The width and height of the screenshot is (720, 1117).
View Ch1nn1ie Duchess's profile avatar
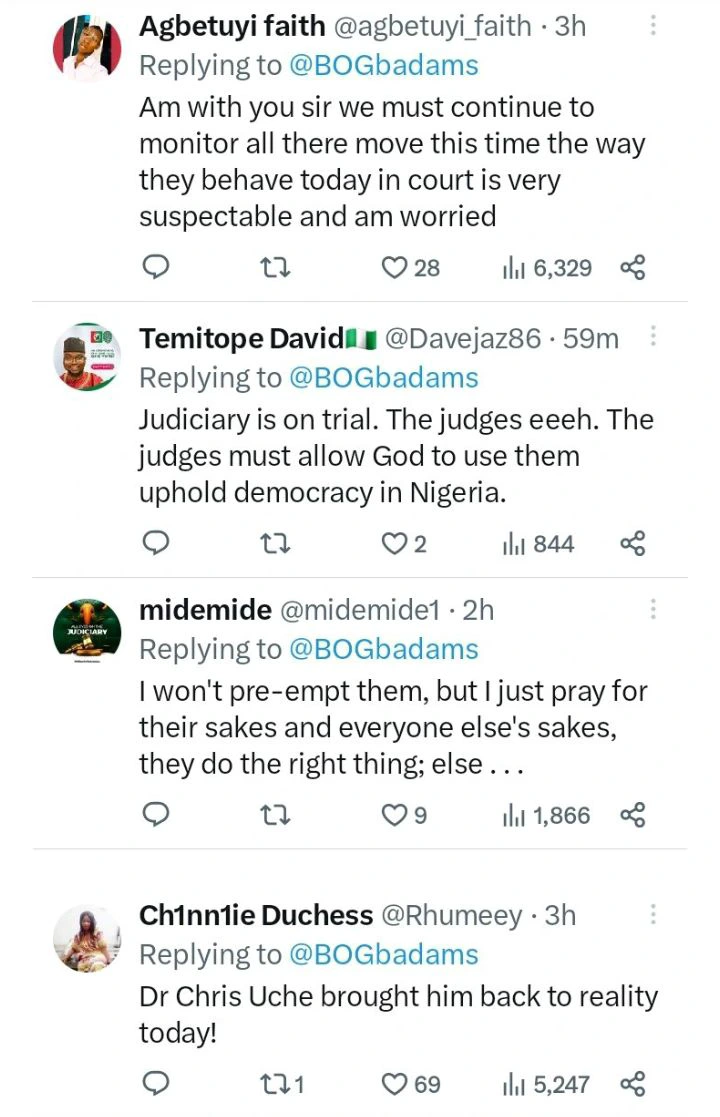(86, 938)
